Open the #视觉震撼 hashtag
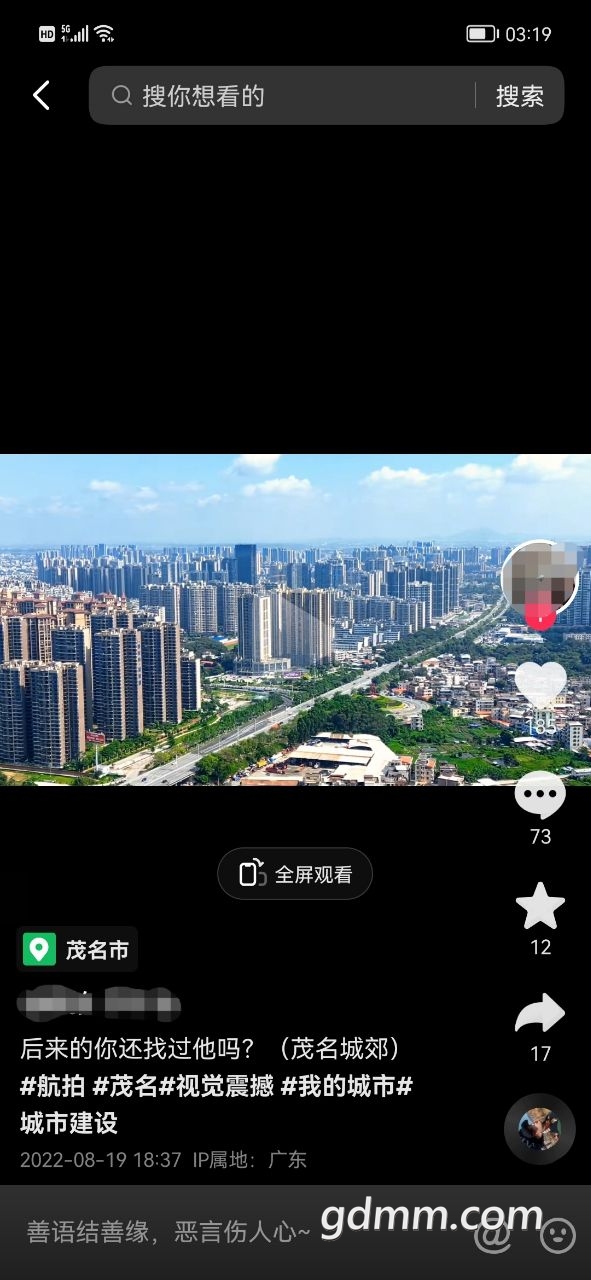Screen dimensions: 591x1280 click(217, 1087)
